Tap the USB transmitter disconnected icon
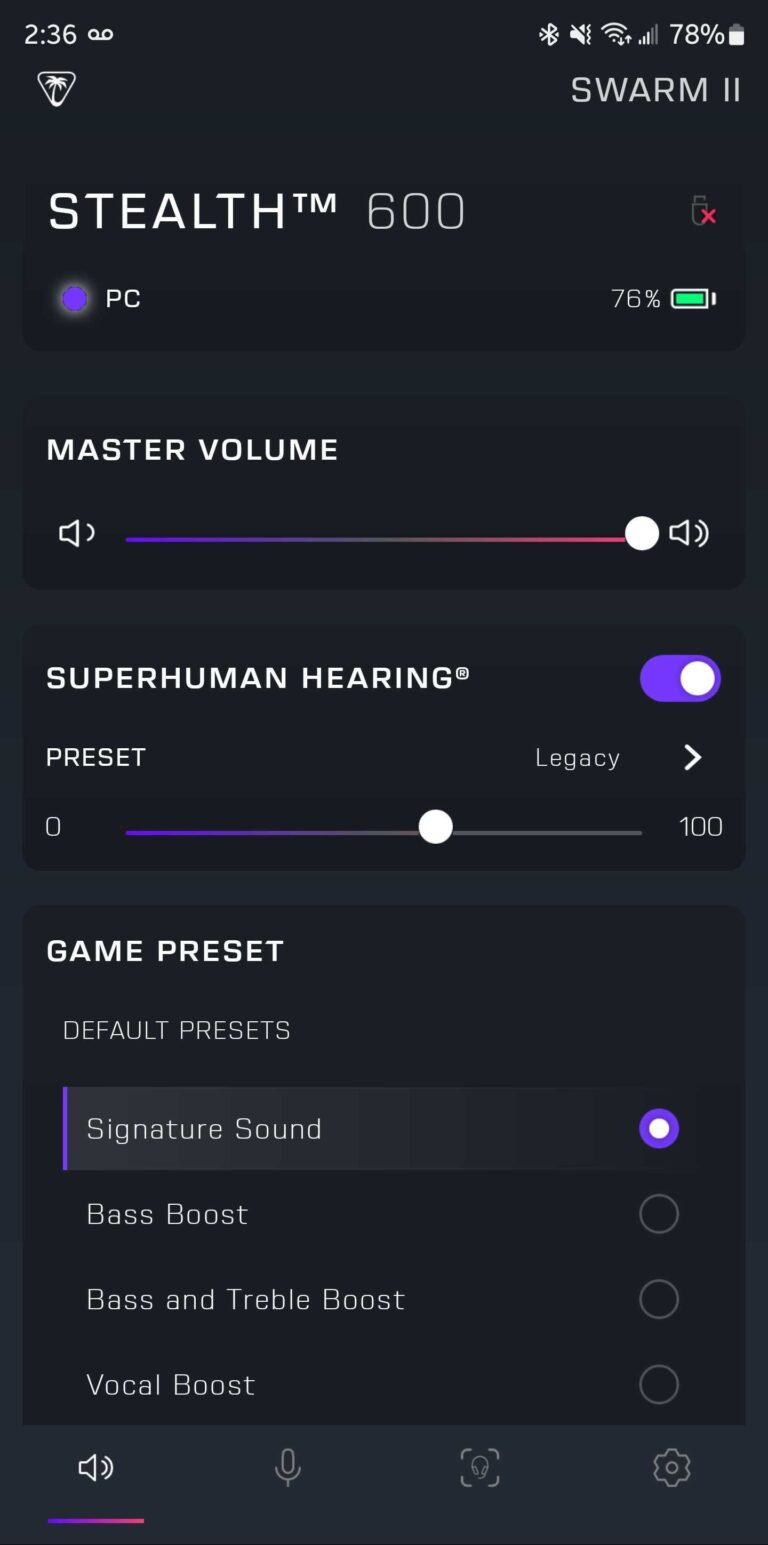Viewport: 768px width, 1545px height. 704,211
